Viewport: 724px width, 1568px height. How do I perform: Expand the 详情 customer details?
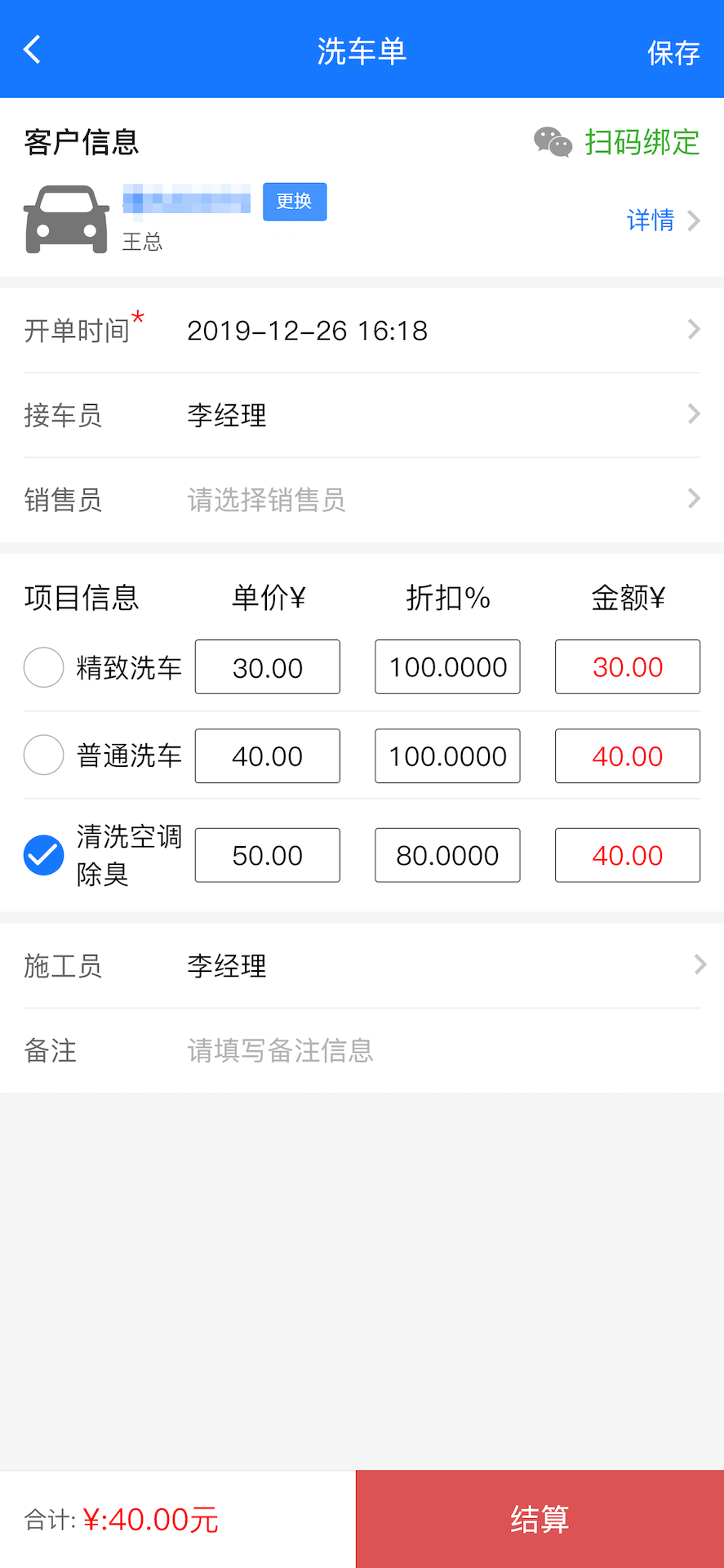[651, 220]
